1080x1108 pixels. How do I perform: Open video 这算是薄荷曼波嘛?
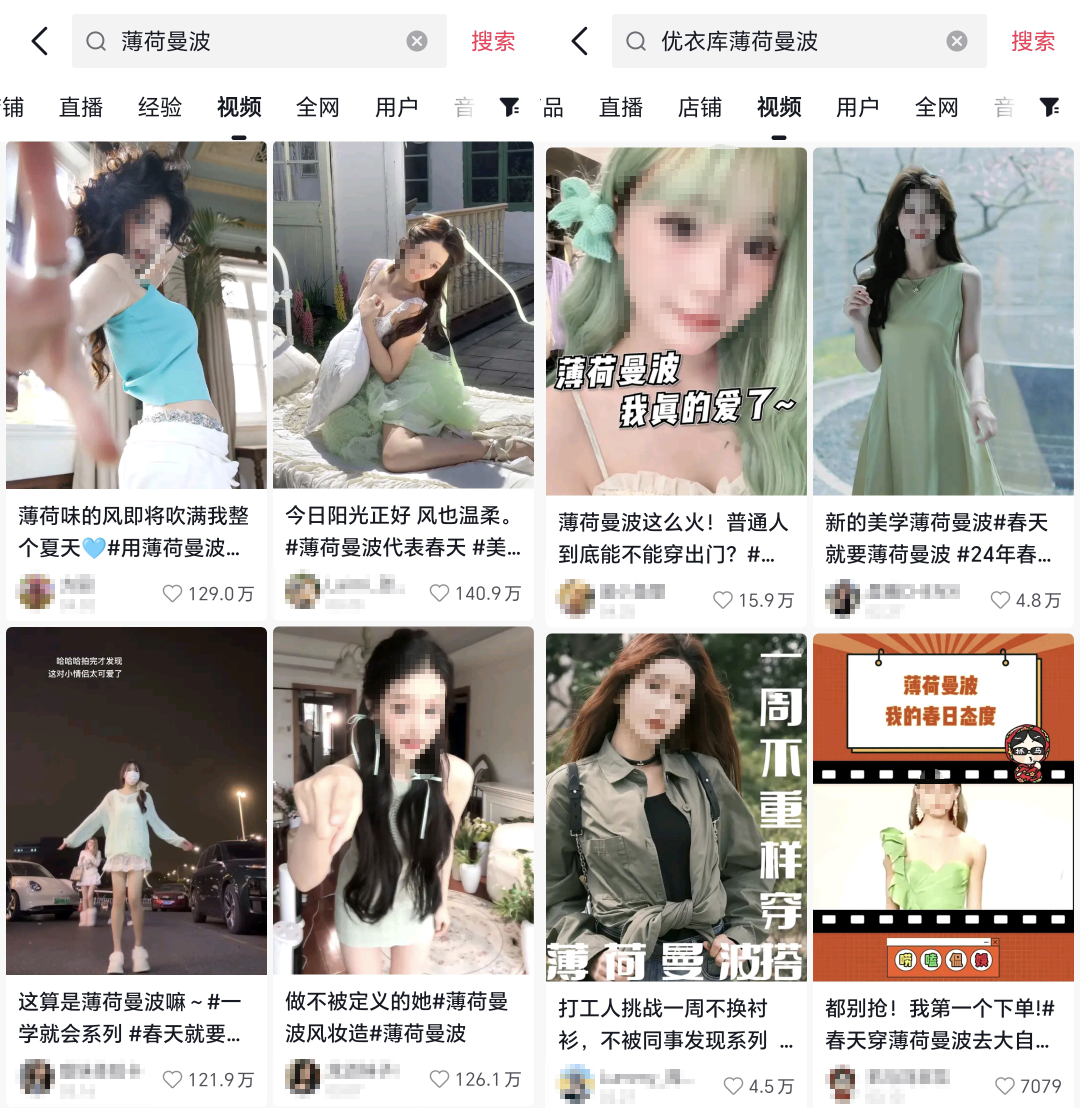136,800
